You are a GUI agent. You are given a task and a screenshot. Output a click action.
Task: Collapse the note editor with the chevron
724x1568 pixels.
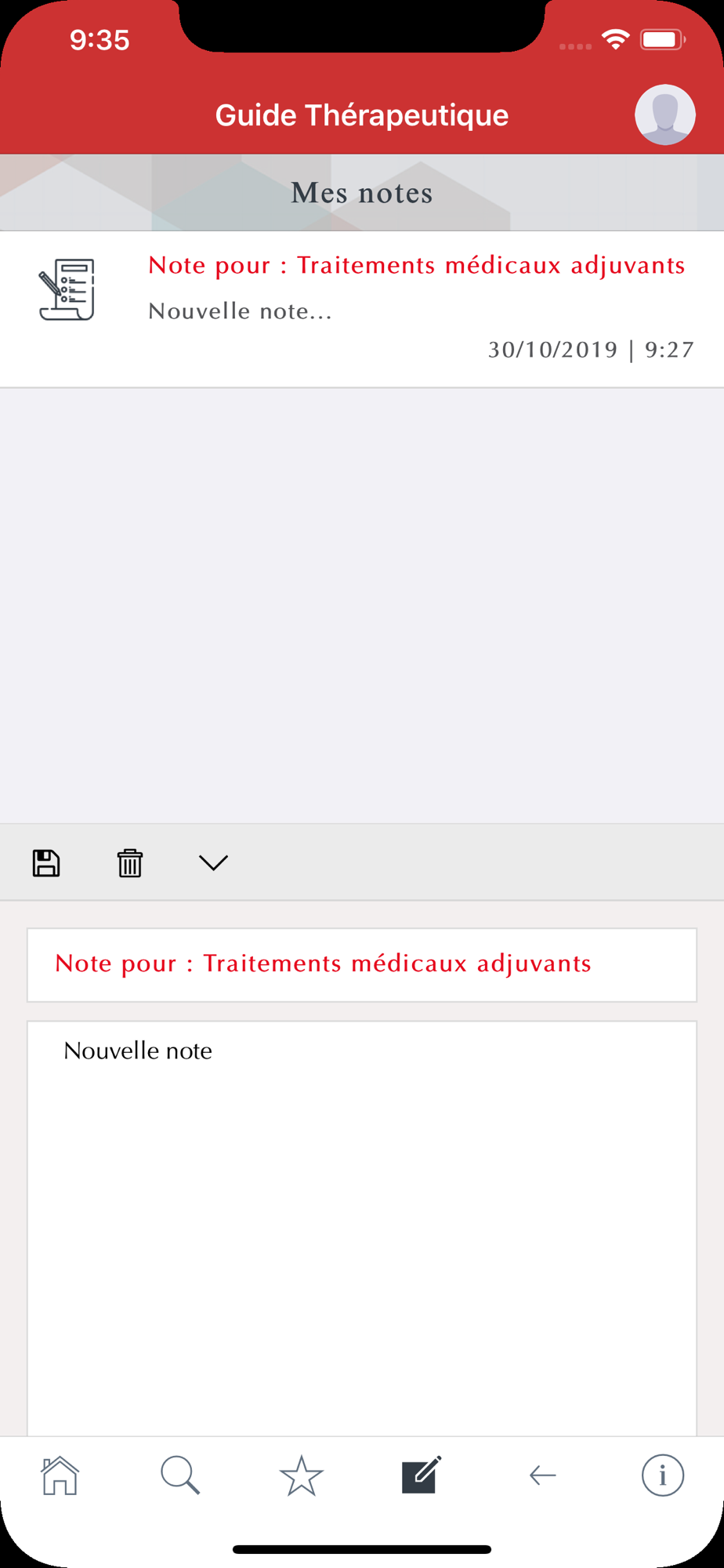[x=213, y=862]
